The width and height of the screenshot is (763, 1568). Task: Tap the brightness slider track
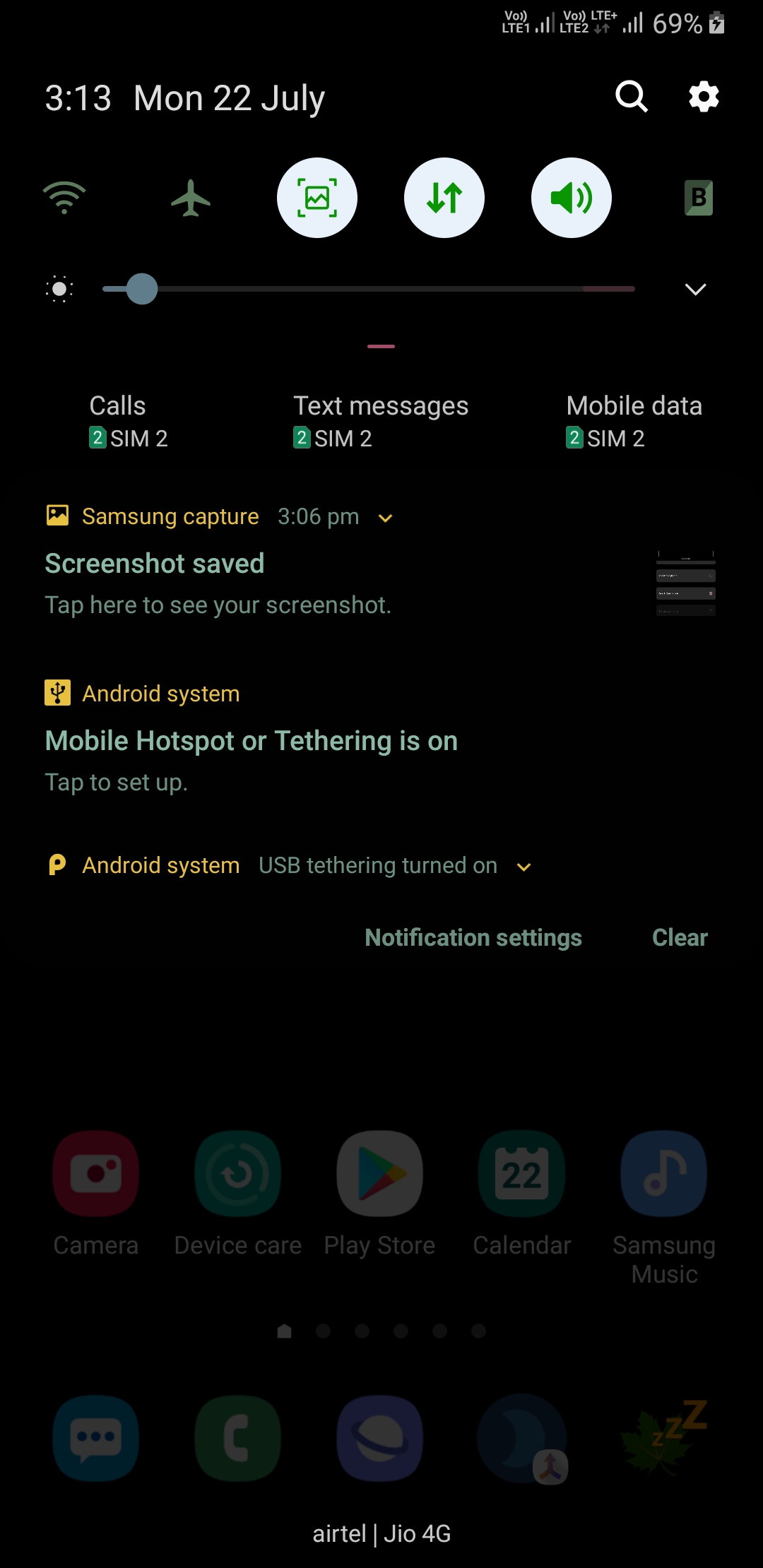[369, 289]
